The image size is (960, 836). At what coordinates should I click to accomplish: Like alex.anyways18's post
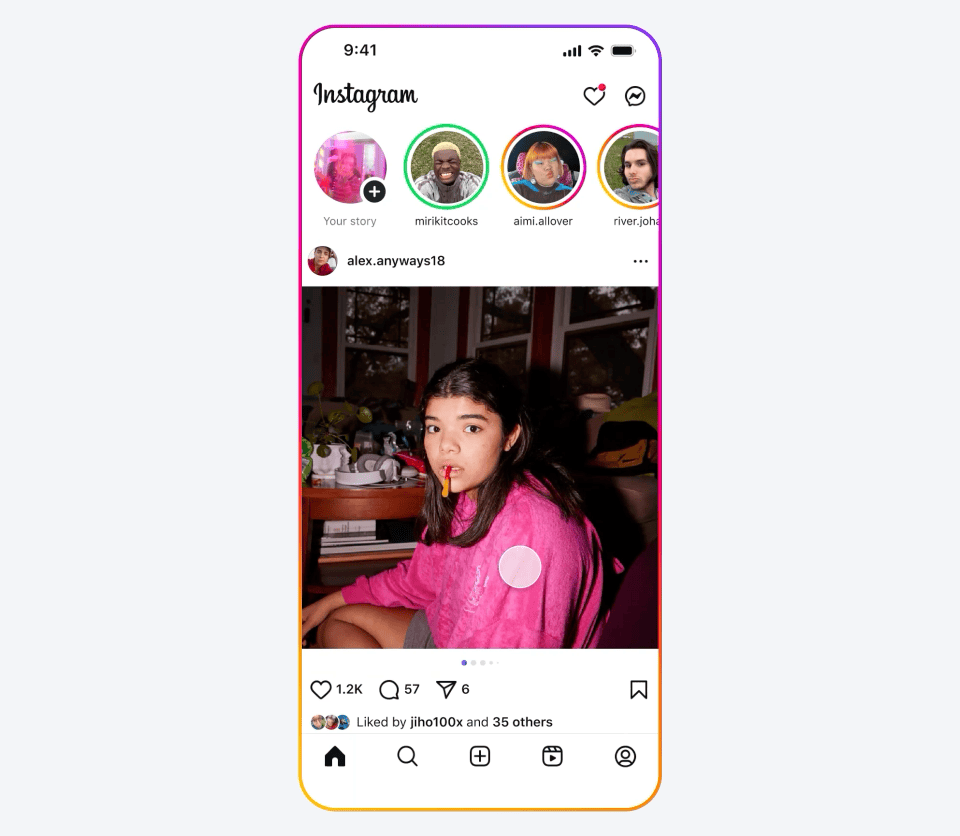[321, 690]
